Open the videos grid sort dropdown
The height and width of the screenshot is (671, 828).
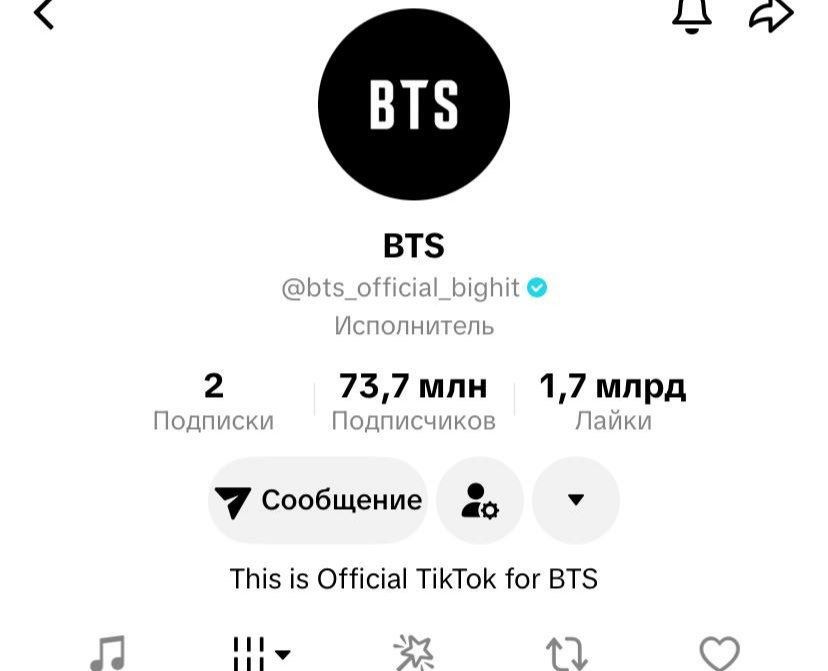(x=260, y=654)
